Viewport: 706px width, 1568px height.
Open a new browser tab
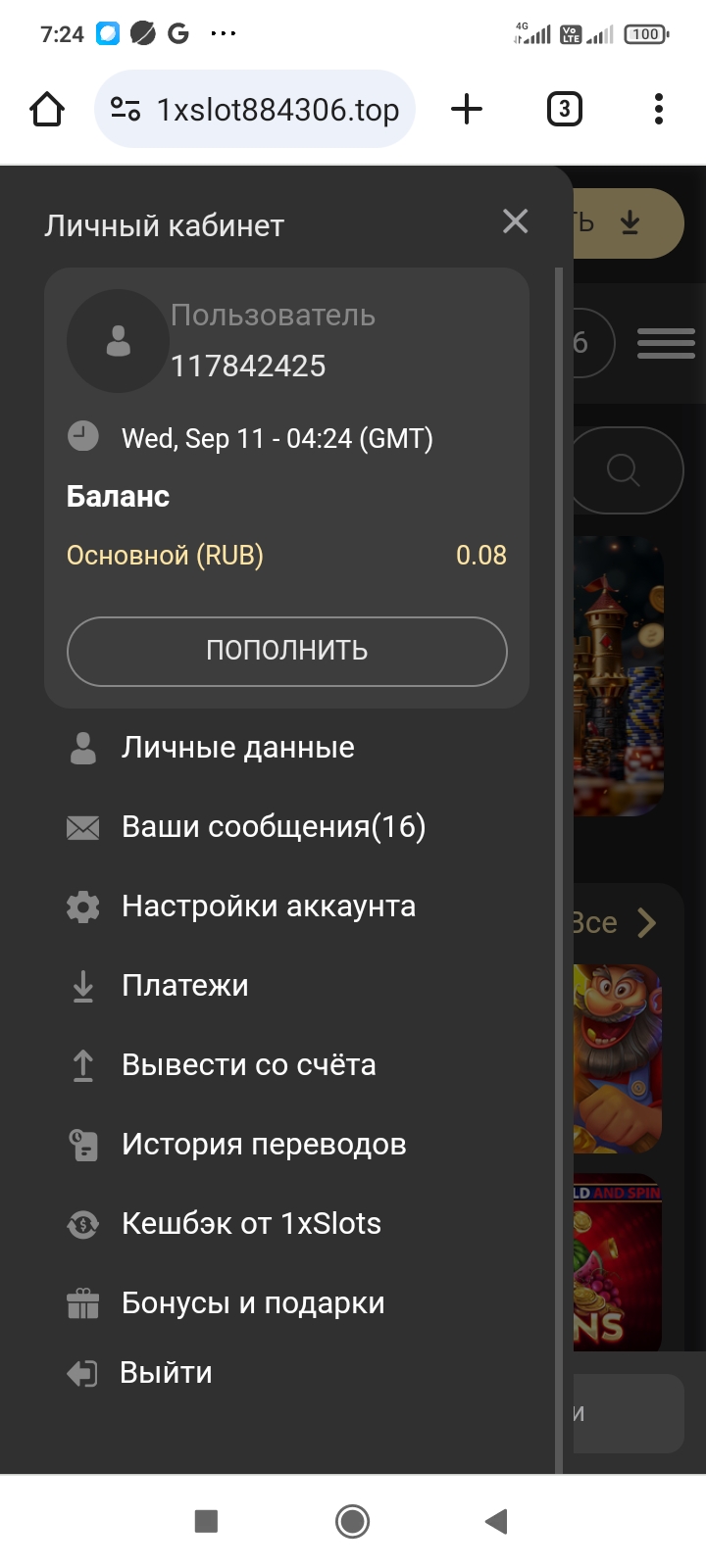click(467, 110)
